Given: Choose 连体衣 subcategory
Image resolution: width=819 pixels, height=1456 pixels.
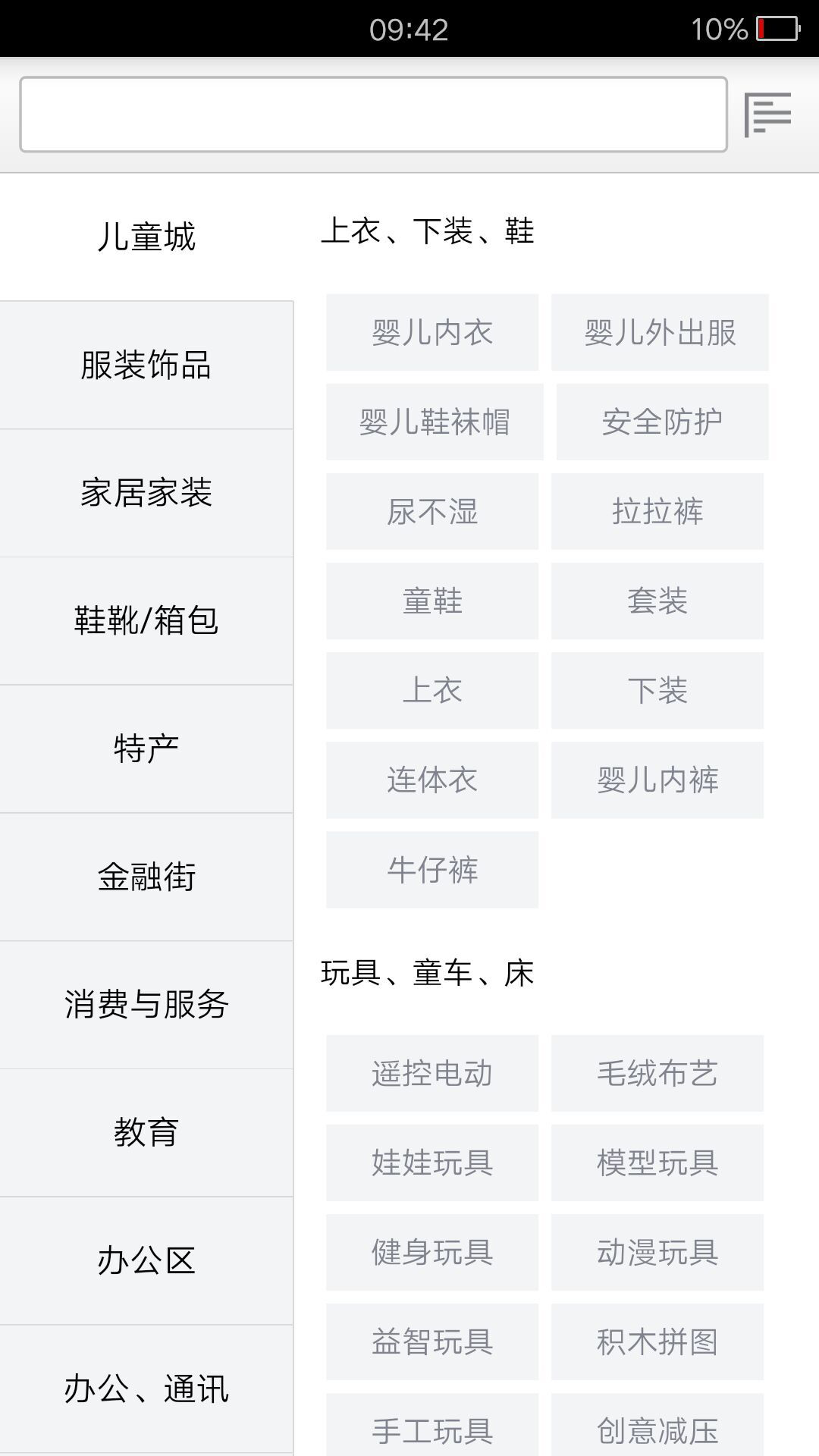Looking at the screenshot, I should point(432,780).
